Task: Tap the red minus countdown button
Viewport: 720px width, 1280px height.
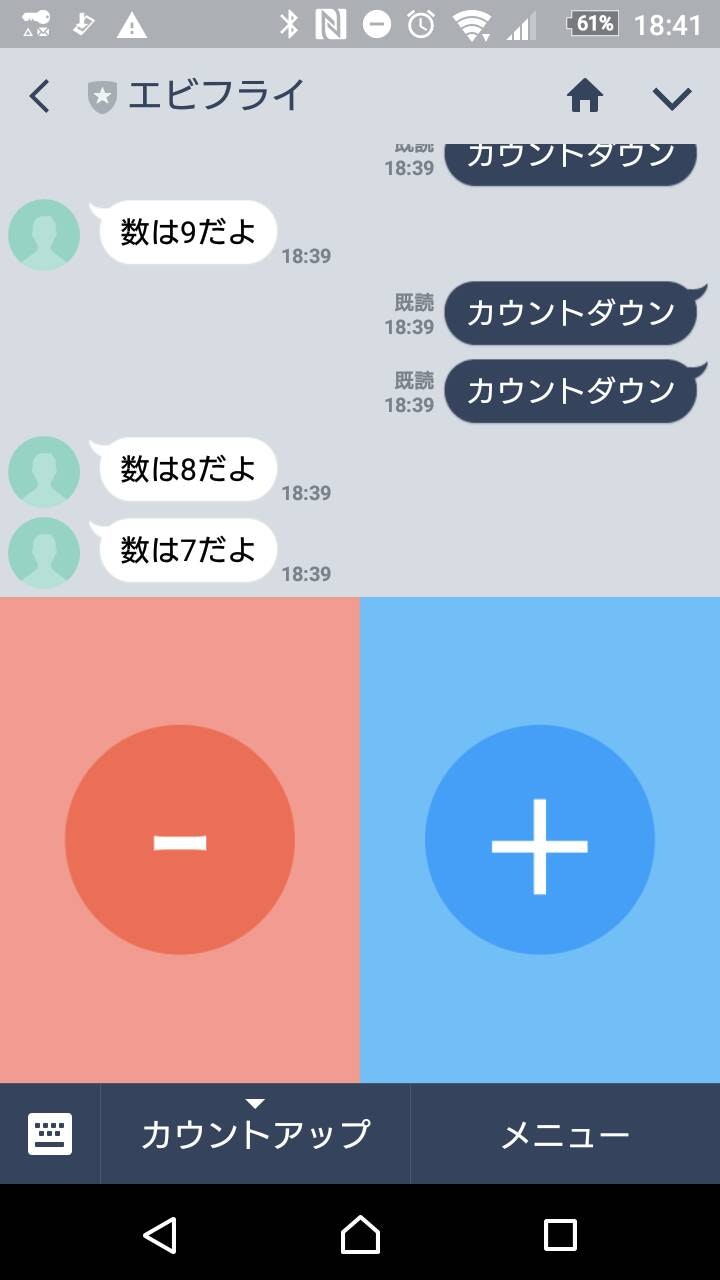Action: pyautogui.click(x=180, y=840)
